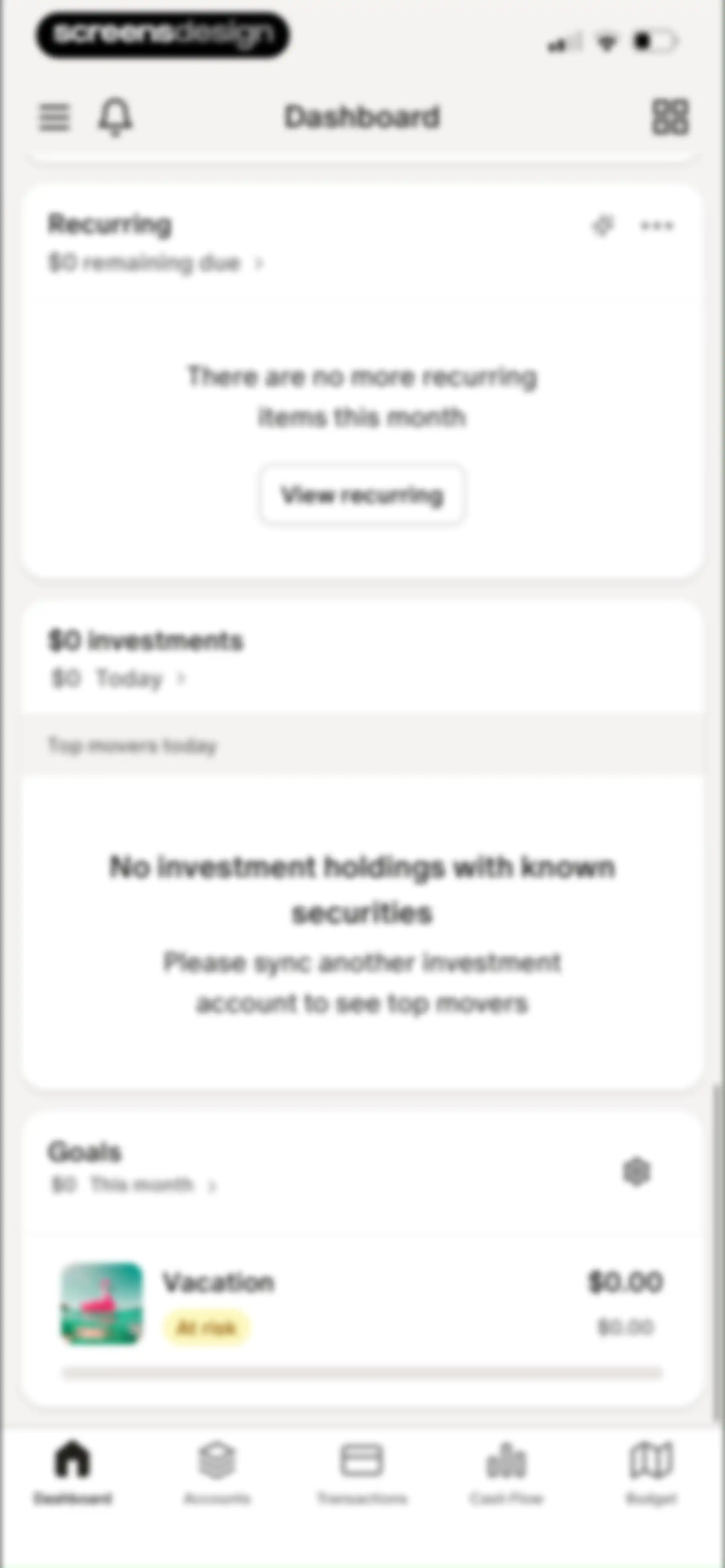Switch to the Transactions tab
Image resolution: width=725 pixels, height=1568 pixels.
362,1471
